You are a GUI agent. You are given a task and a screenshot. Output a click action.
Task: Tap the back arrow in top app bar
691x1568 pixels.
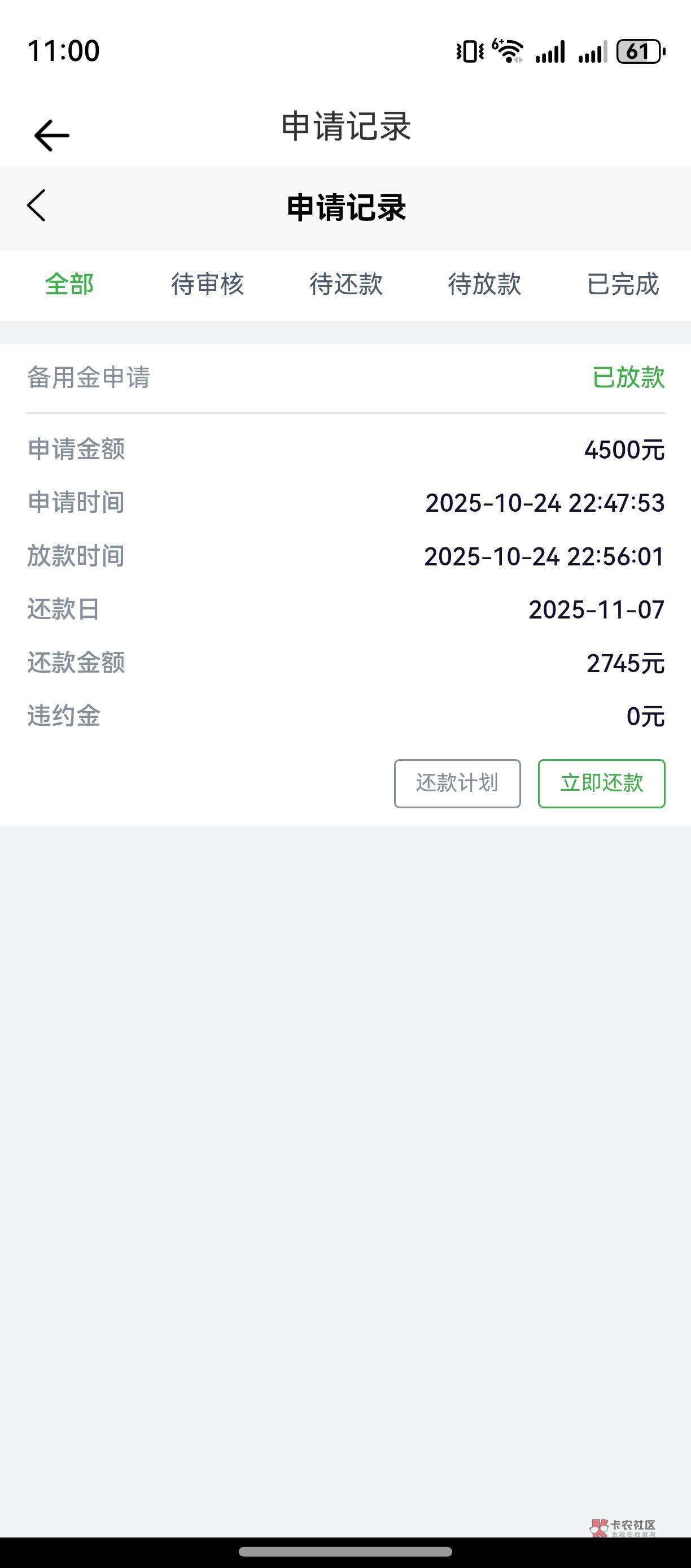click(52, 135)
